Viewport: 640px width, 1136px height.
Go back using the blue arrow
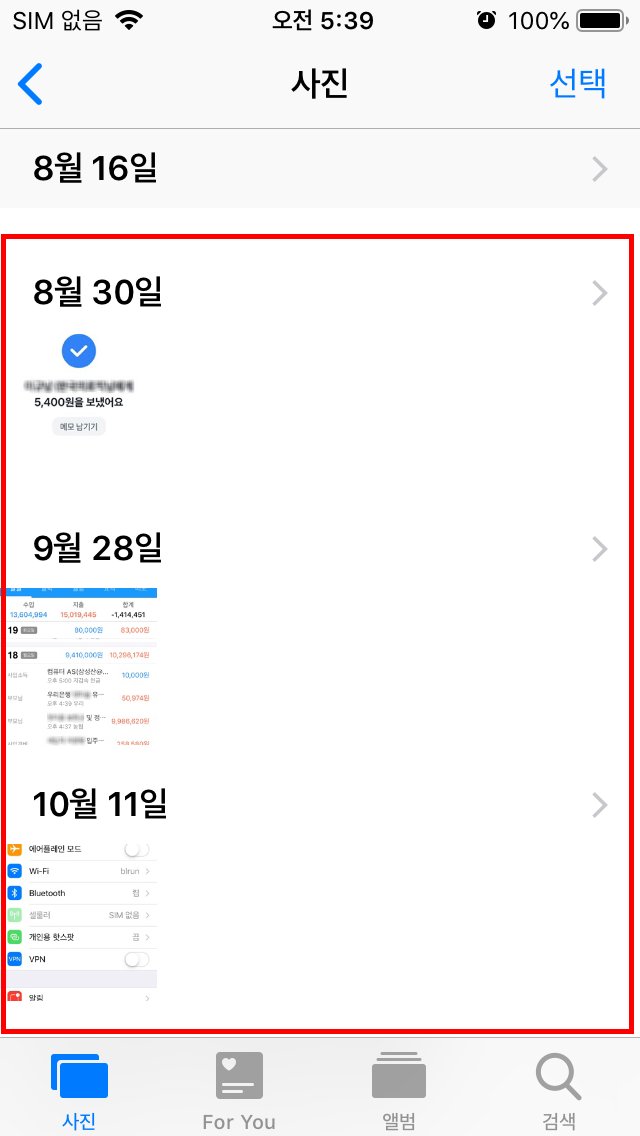[30, 84]
